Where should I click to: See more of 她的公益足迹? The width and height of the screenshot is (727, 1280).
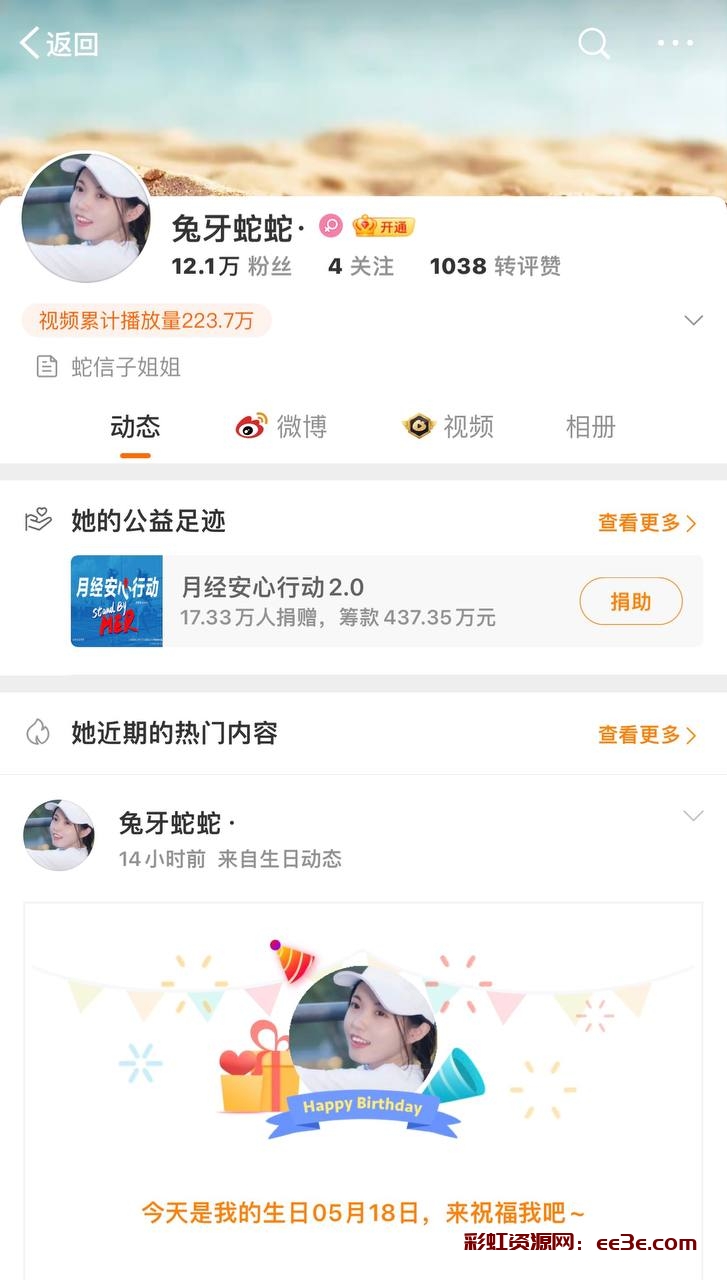[647, 522]
